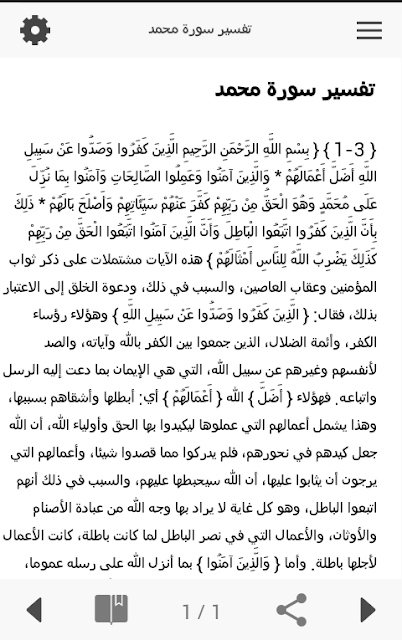Go to the next page arrow
This screenshot has width=402, height=640.
click(x=368, y=610)
